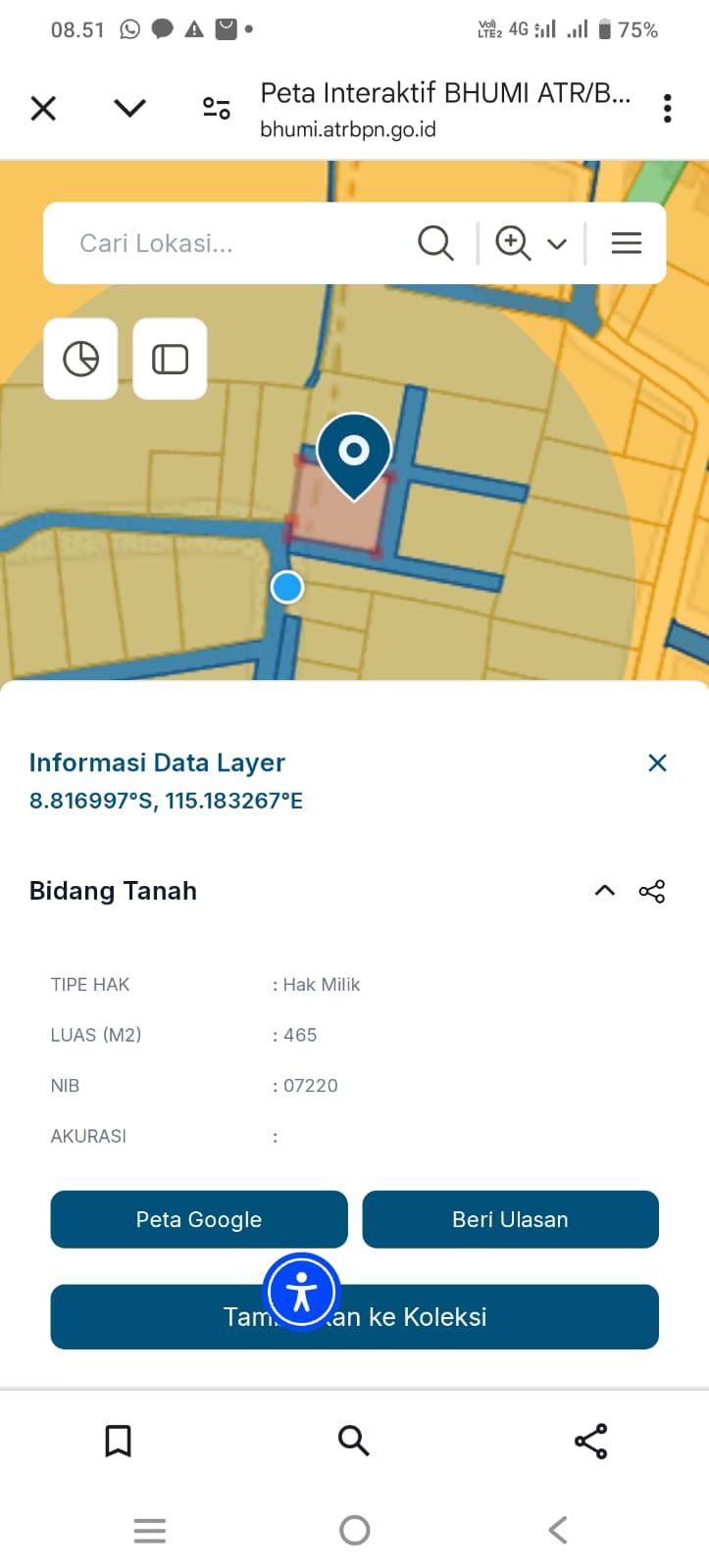Open the zoom tool dropdown
This screenshot has width=709, height=1568.
tap(556, 243)
